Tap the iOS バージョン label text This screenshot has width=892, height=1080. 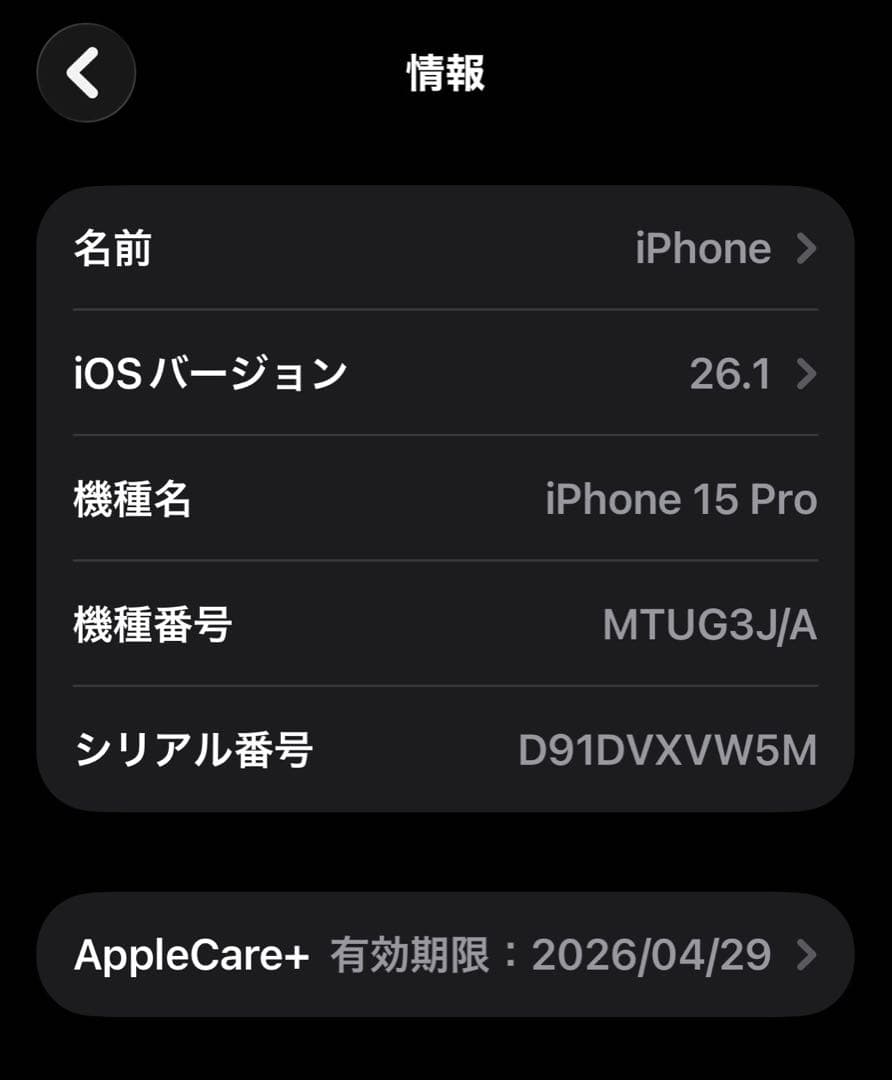click(x=209, y=375)
